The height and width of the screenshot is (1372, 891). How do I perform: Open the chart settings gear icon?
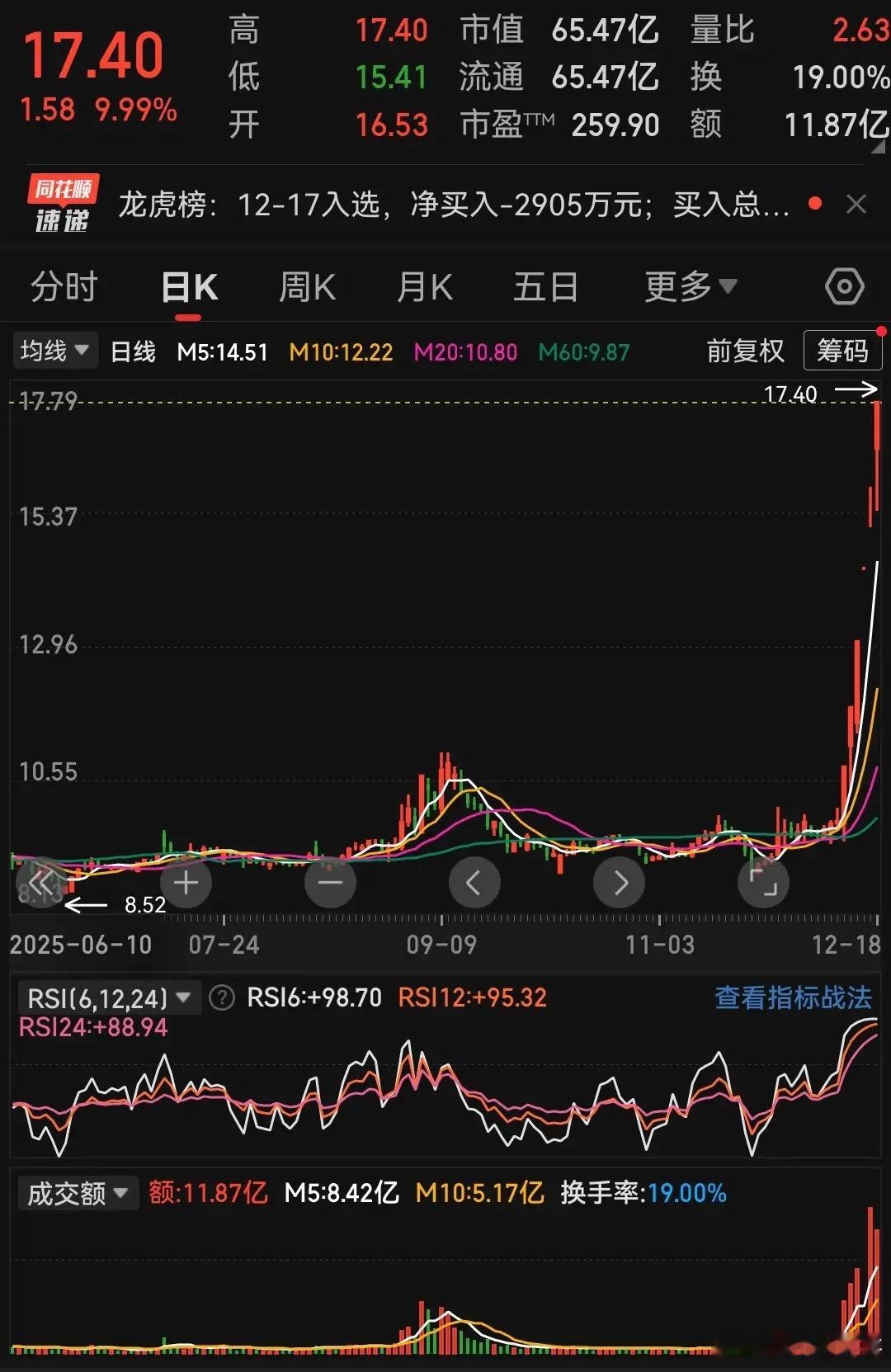coord(843,285)
